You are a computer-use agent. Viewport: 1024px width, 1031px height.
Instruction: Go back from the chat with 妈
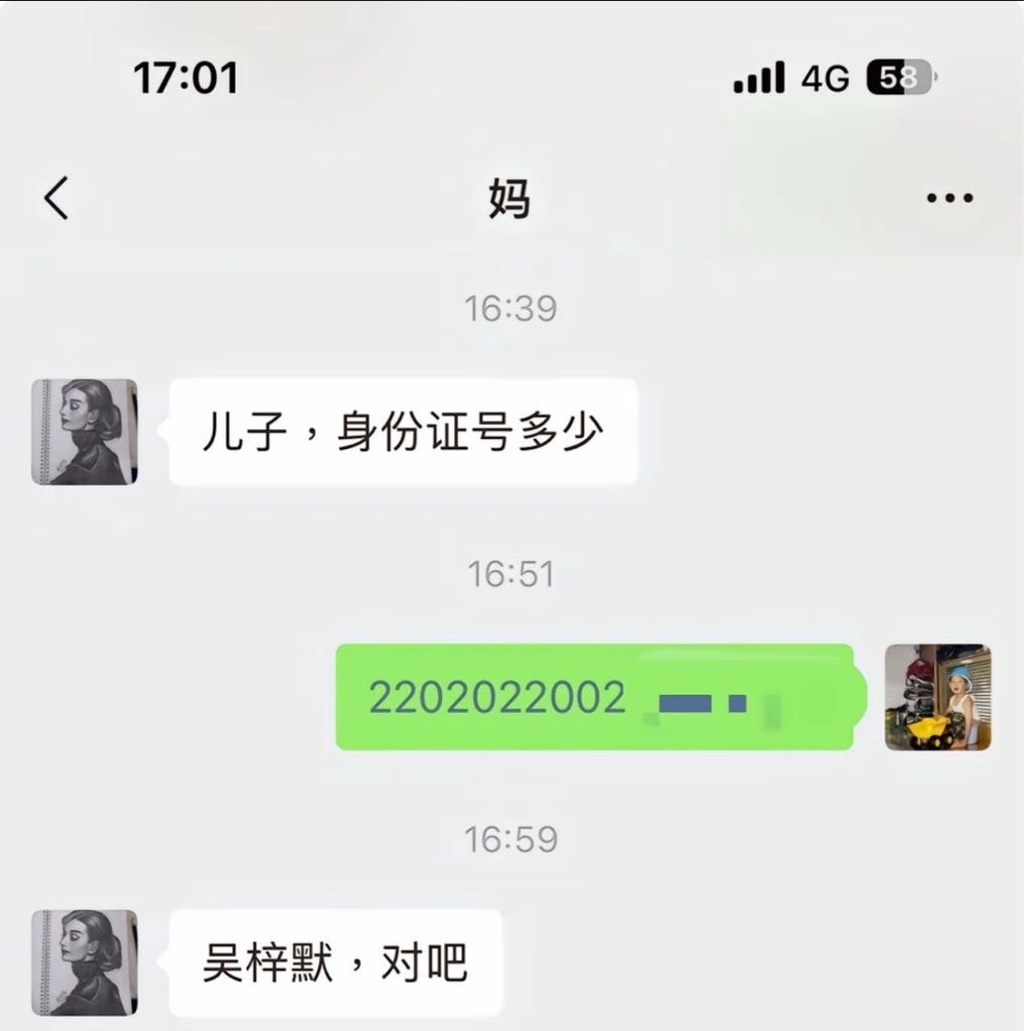coord(57,198)
